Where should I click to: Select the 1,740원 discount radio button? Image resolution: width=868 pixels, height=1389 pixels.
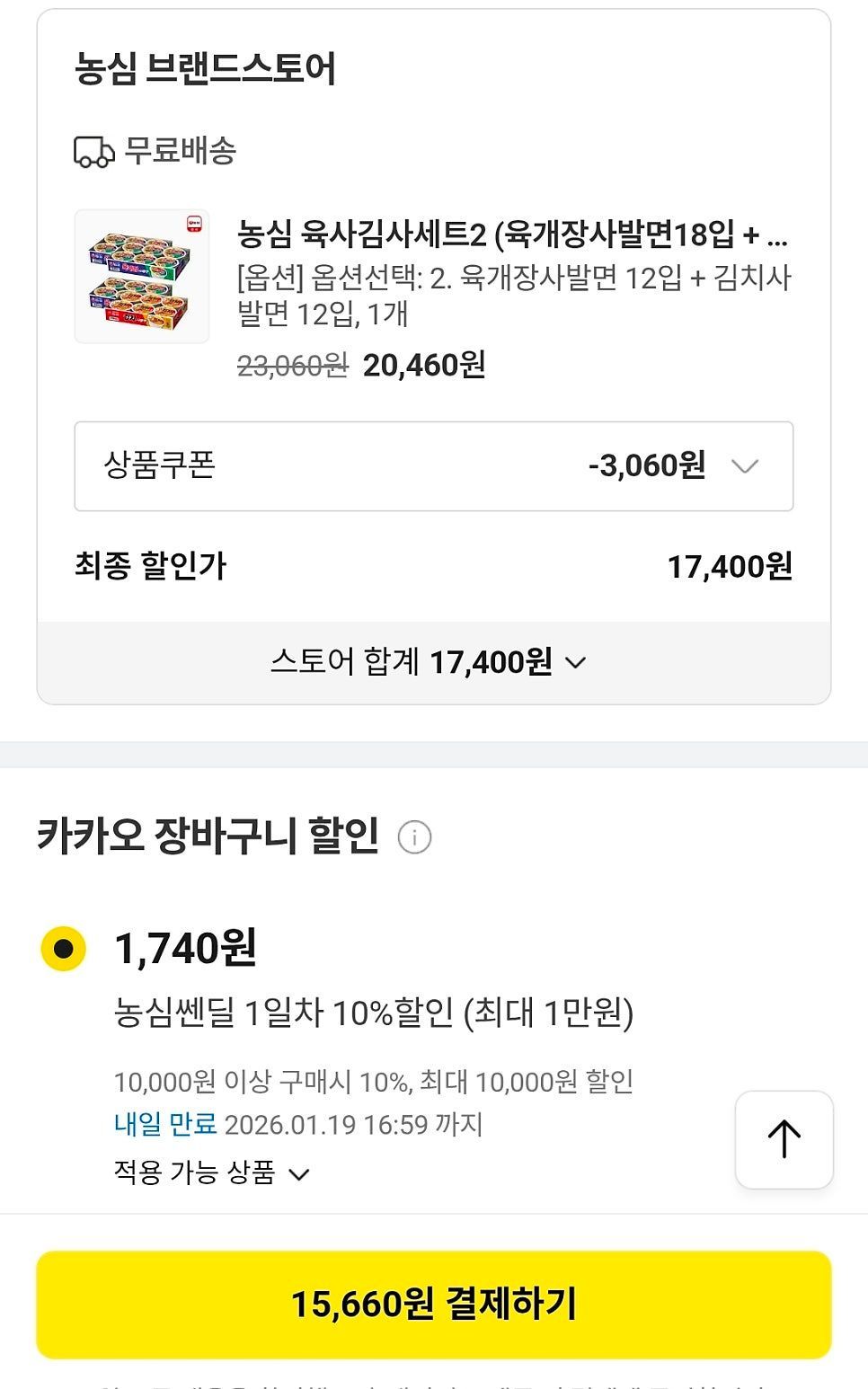(x=64, y=949)
